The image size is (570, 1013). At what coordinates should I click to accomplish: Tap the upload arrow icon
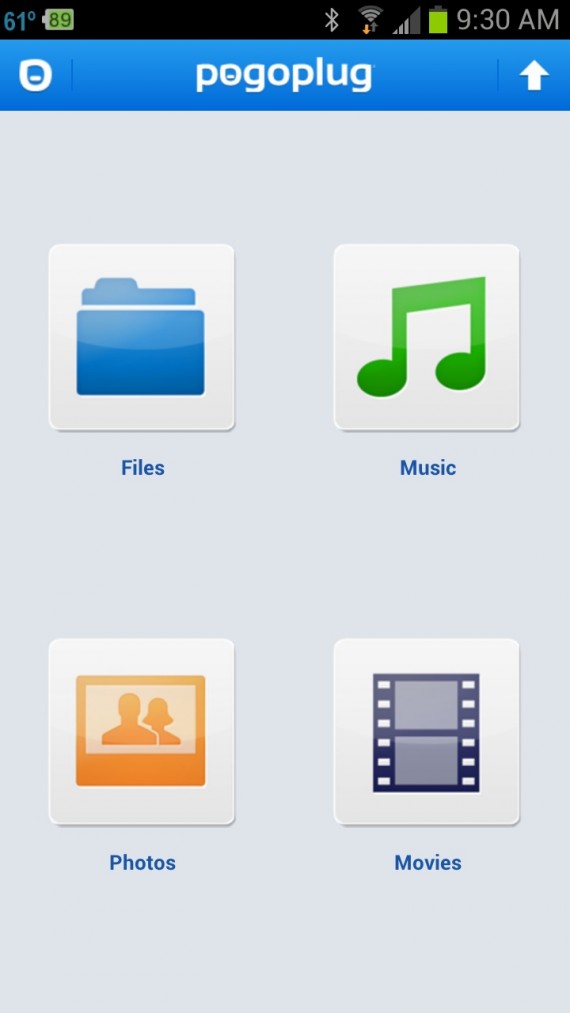point(534,76)
